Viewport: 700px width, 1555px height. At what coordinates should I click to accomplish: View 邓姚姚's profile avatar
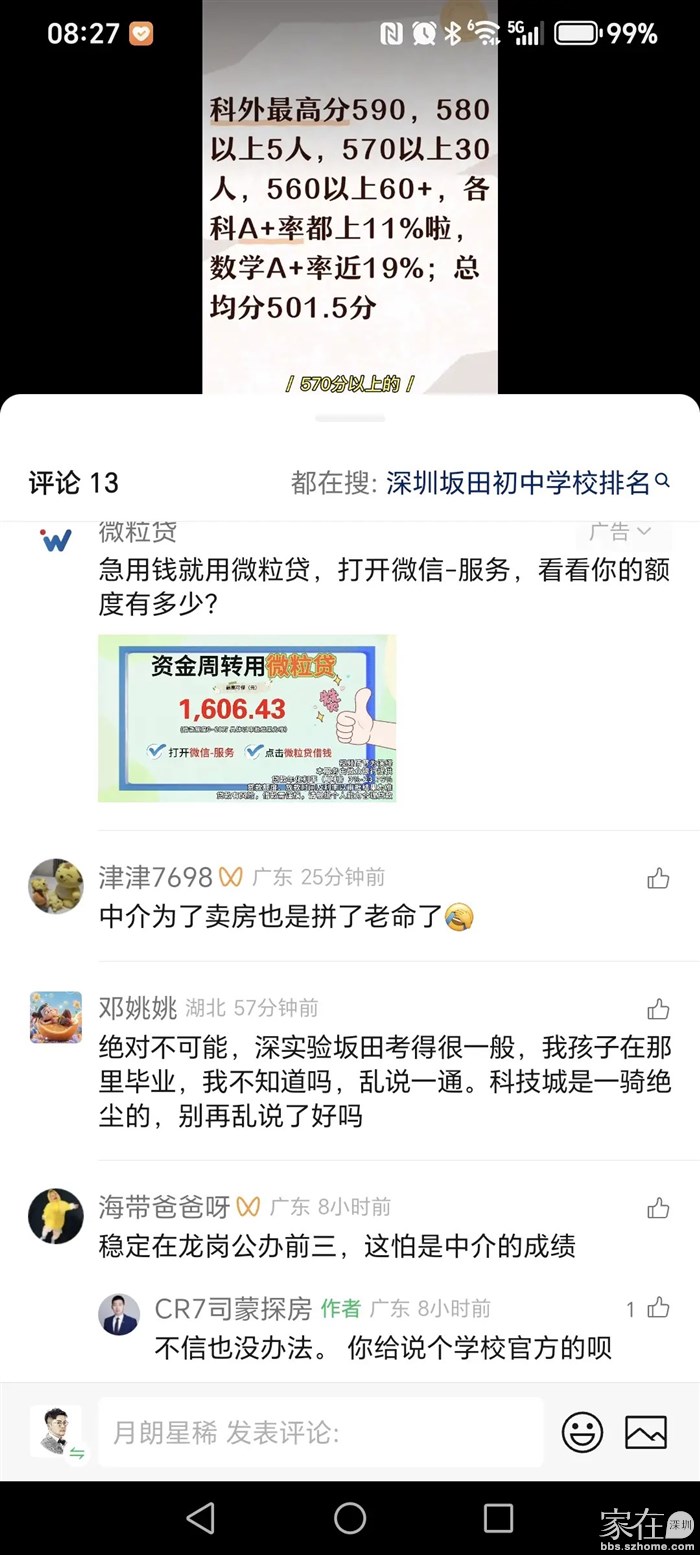coord(56,1016)
